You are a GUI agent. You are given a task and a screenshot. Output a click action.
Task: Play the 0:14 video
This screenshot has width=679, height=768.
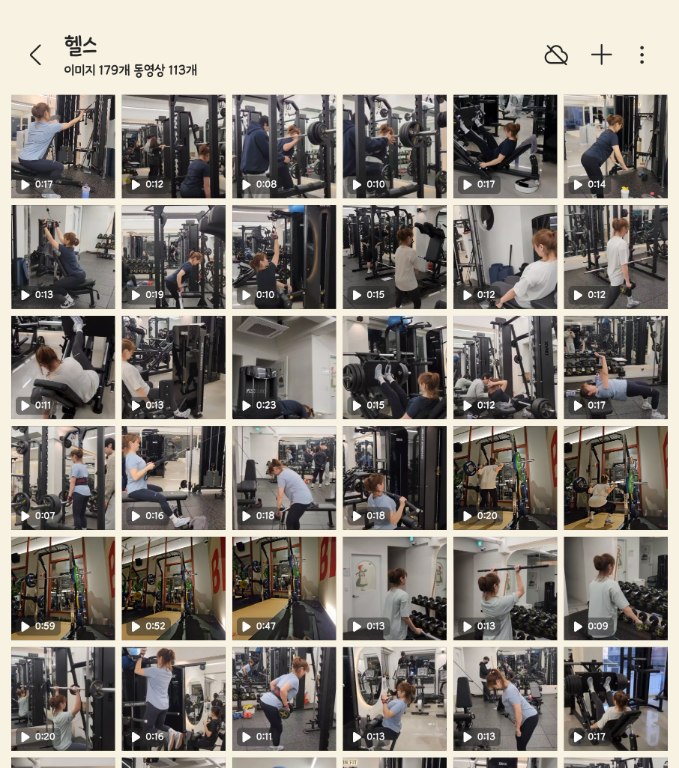click(x=615, y=146)
